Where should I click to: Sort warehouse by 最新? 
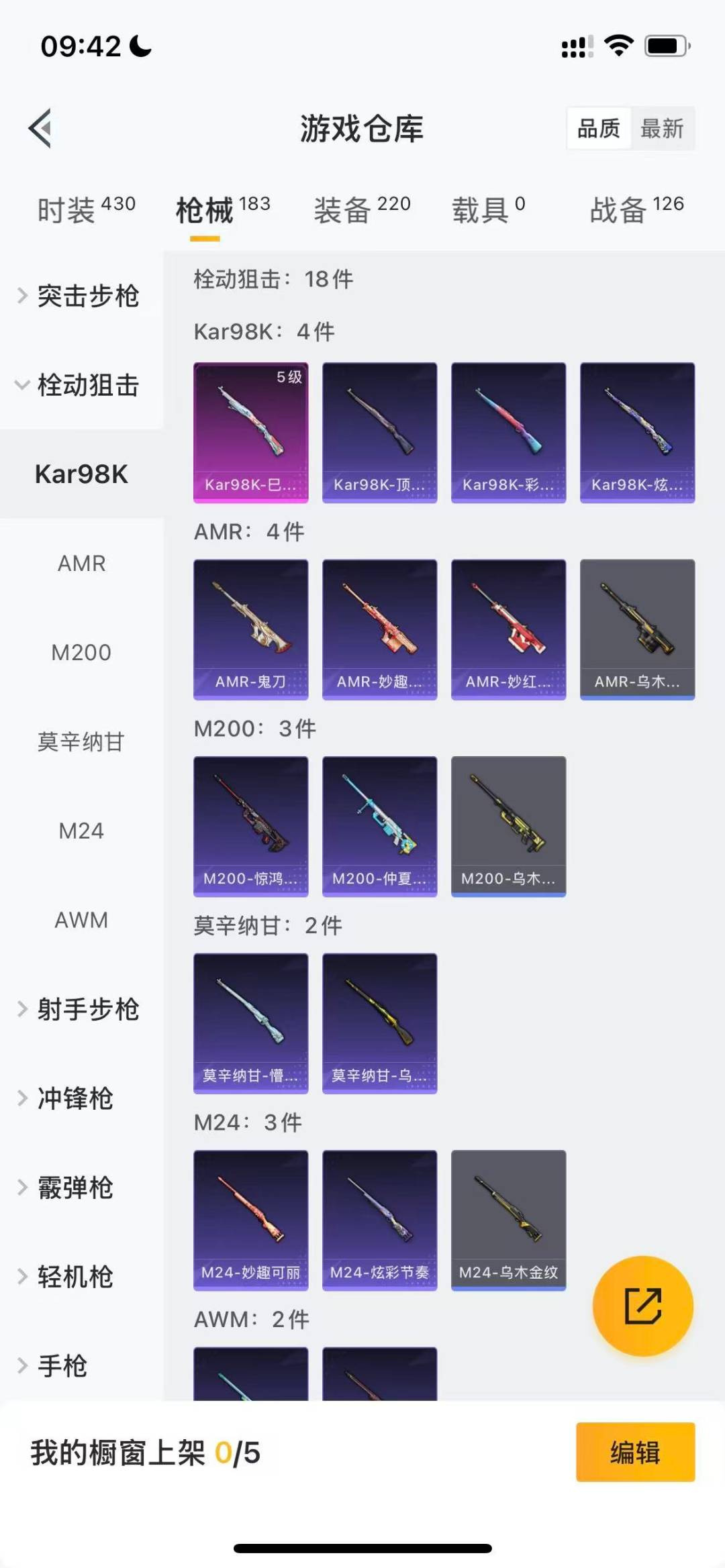click(661, 127)
